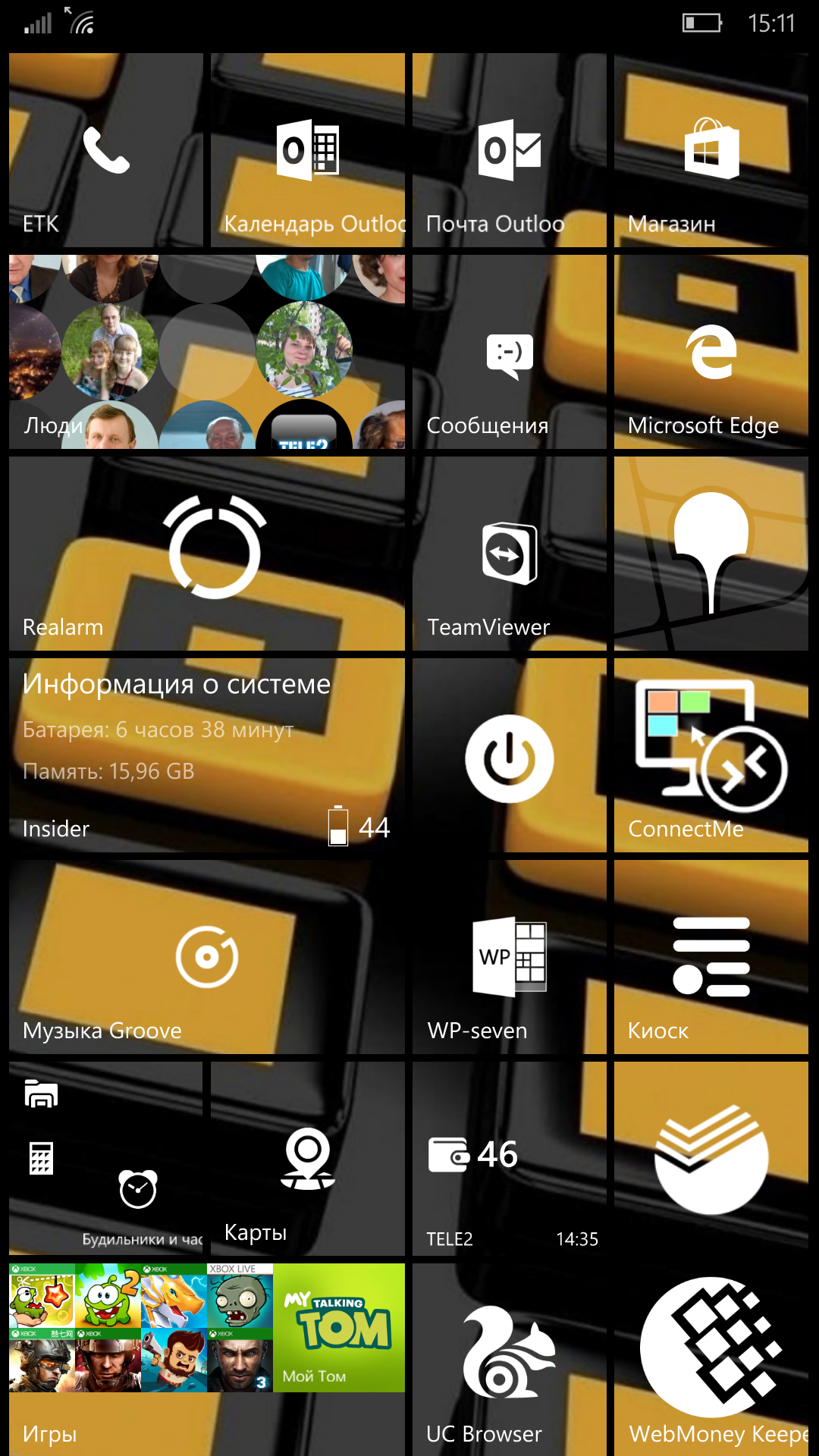This screenshot has height=1456, width=819.
Task: Open the Люди contacts tile
Action: tap(207, 352)
